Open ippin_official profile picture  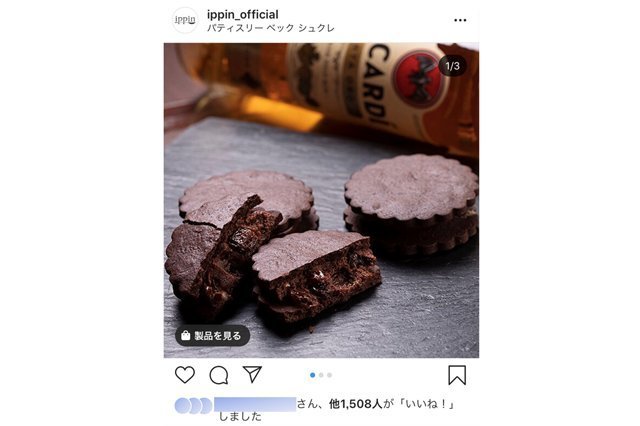coord(185,20)
